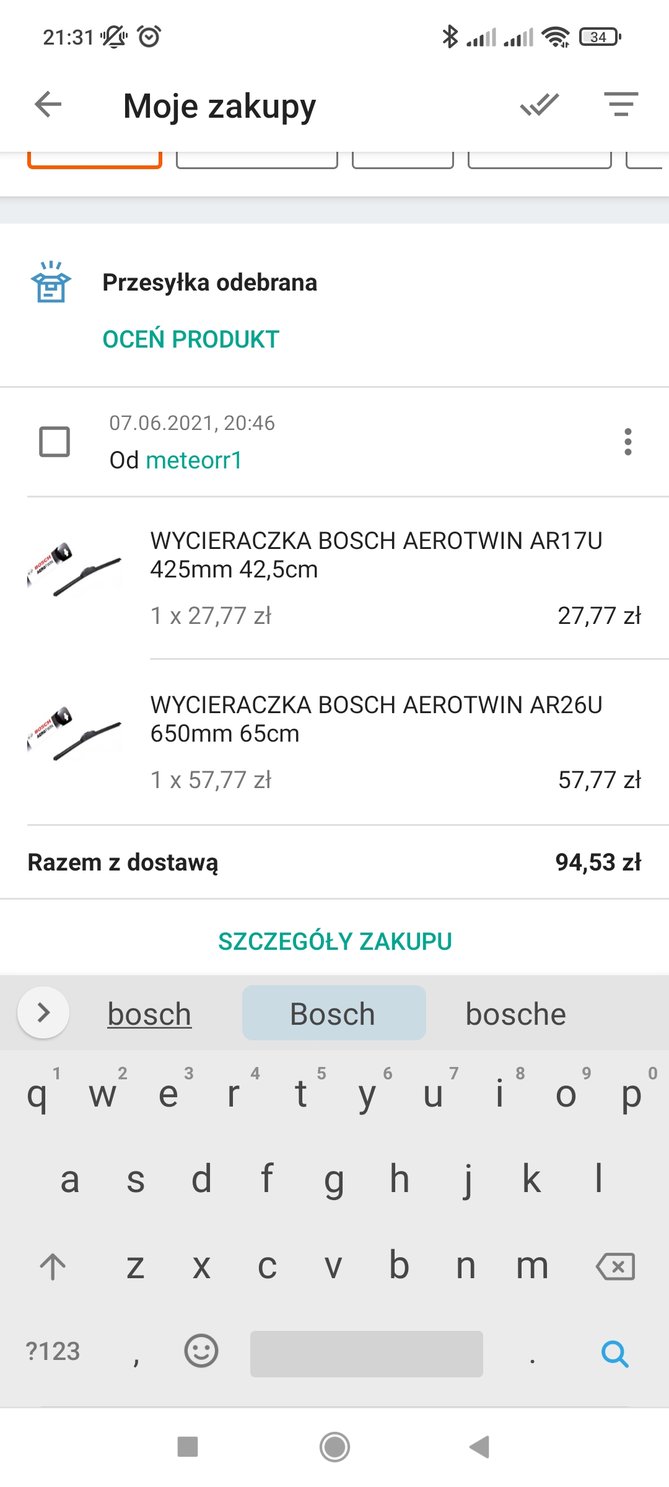Open the filter options icon
Viewport: 669px width, 1487px height.
click(x=621, y=105)
